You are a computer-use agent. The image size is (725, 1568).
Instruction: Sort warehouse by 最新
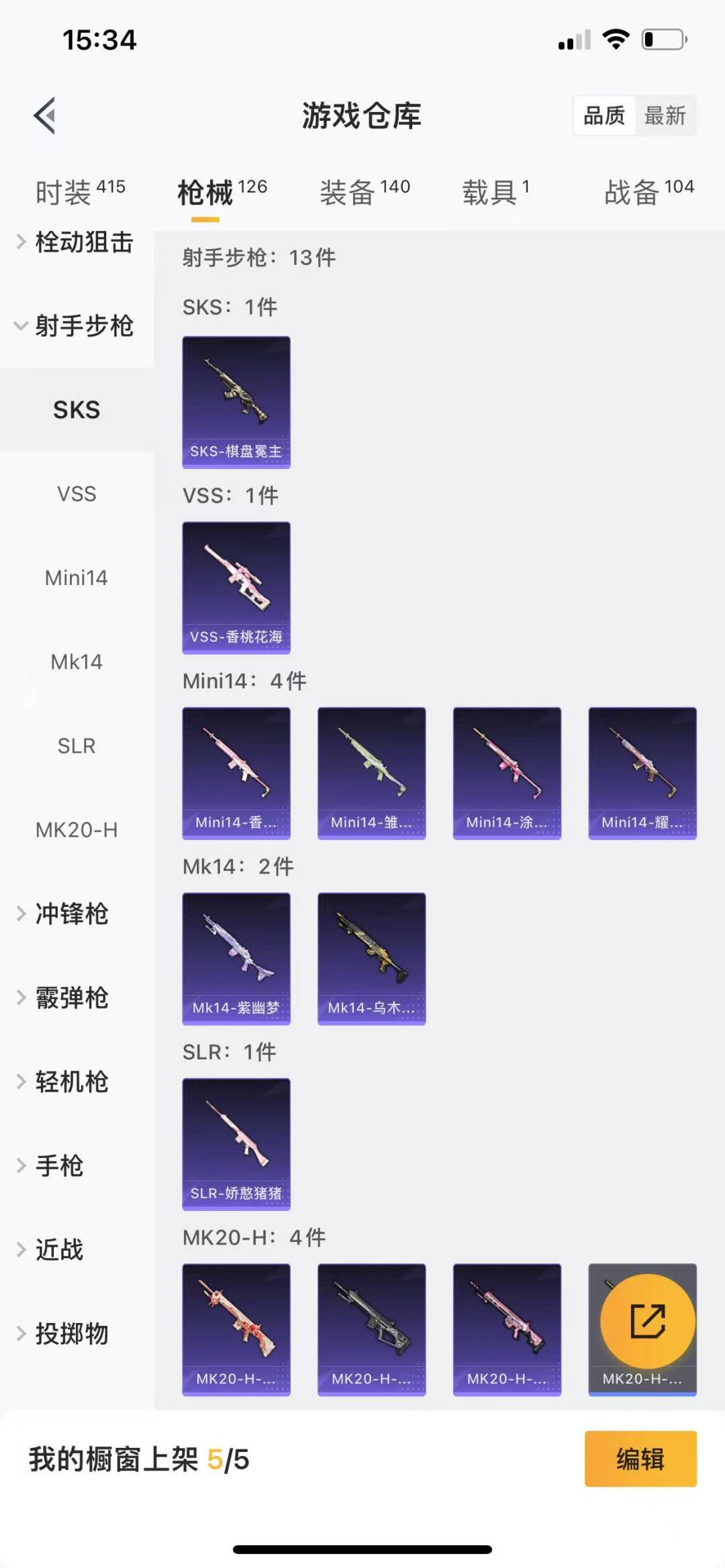(x=665, y=116)
